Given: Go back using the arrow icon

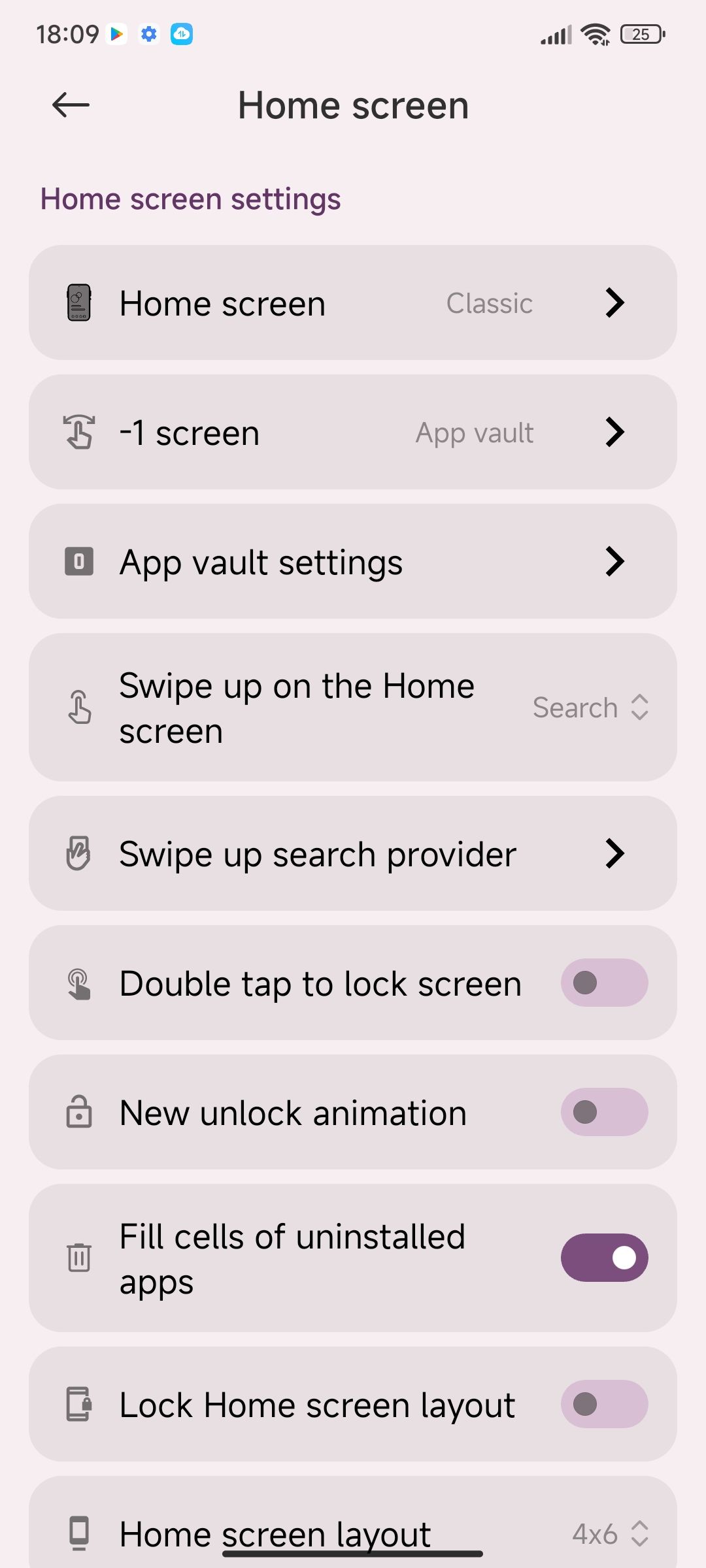Looking at the screenshot, I should pyautogui.click(x=71, y=105).
